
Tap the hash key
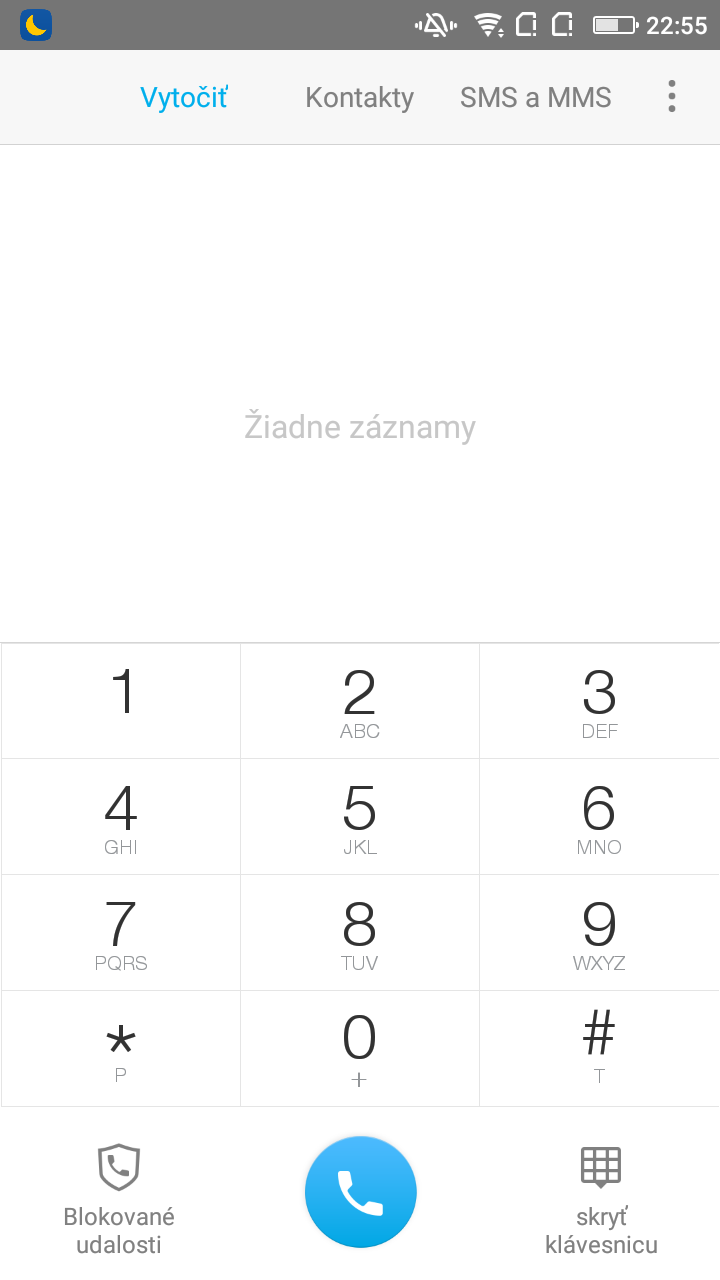pyautogui.click(x=599, y=1049)
